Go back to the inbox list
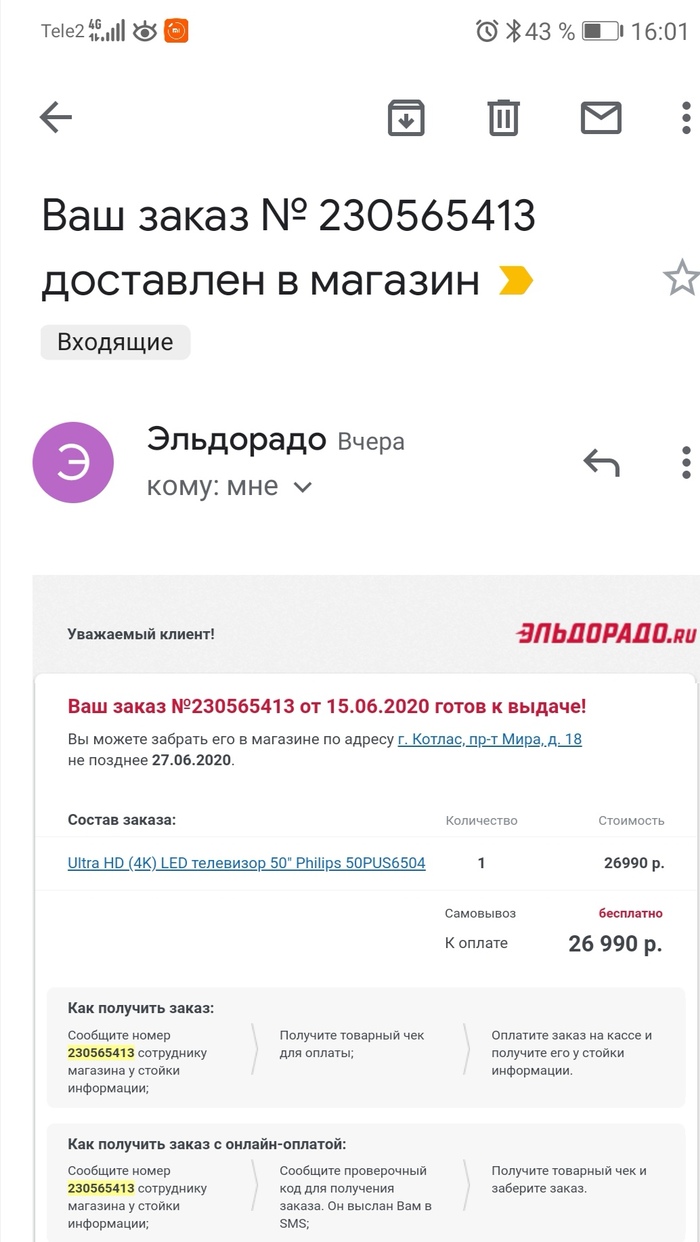This screenshot has height=1242, width=700. (56, 118)
